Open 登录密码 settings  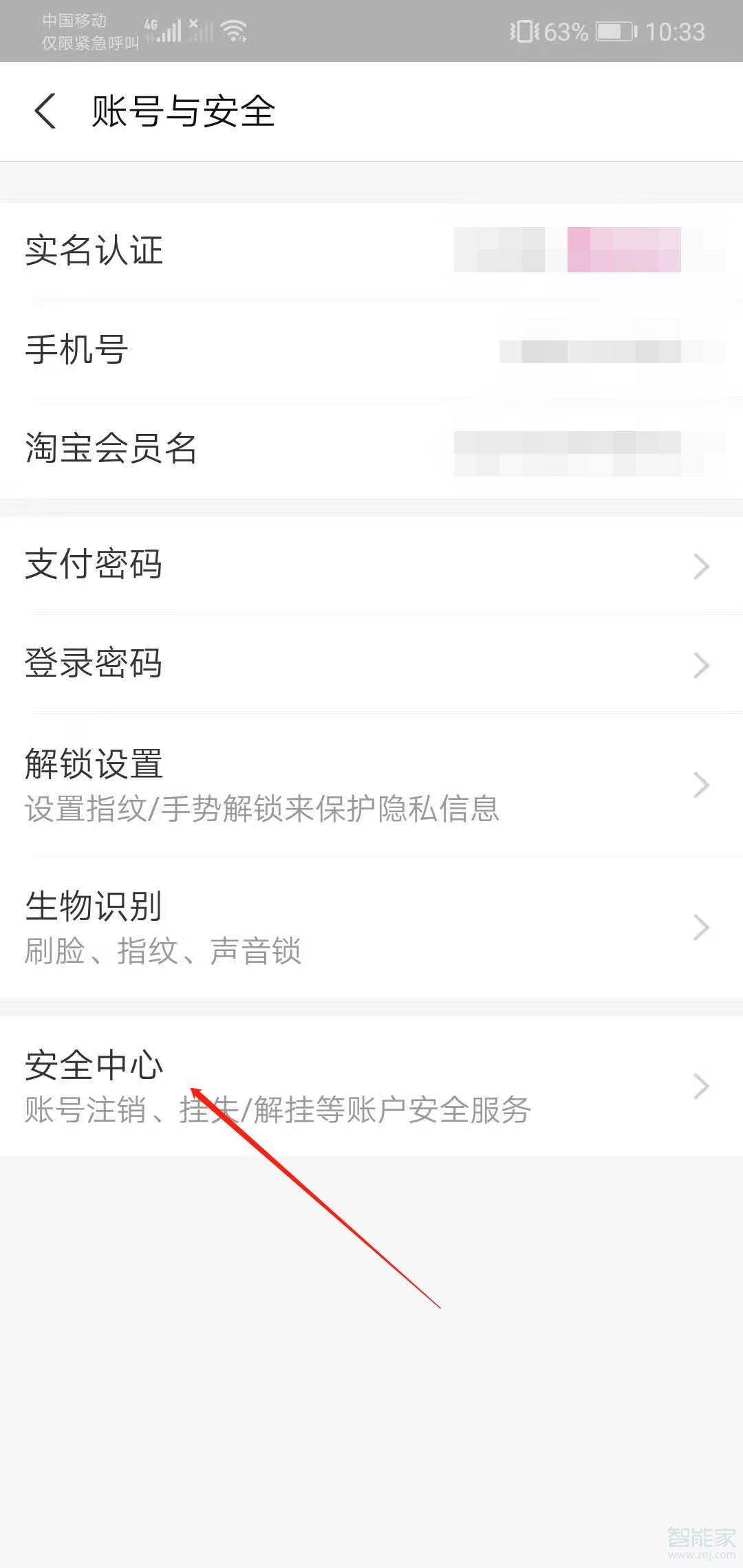pos(371,664)
